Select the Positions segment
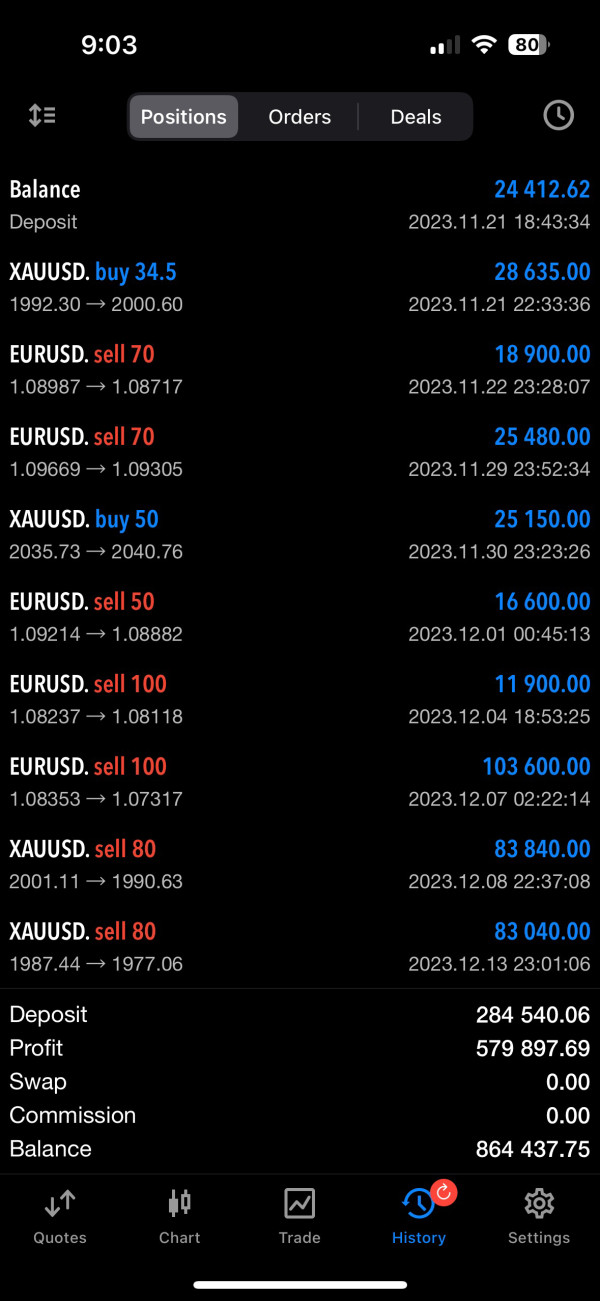Image resolution: width=600 pixels, height=1301 pixels. pos(184,117)
